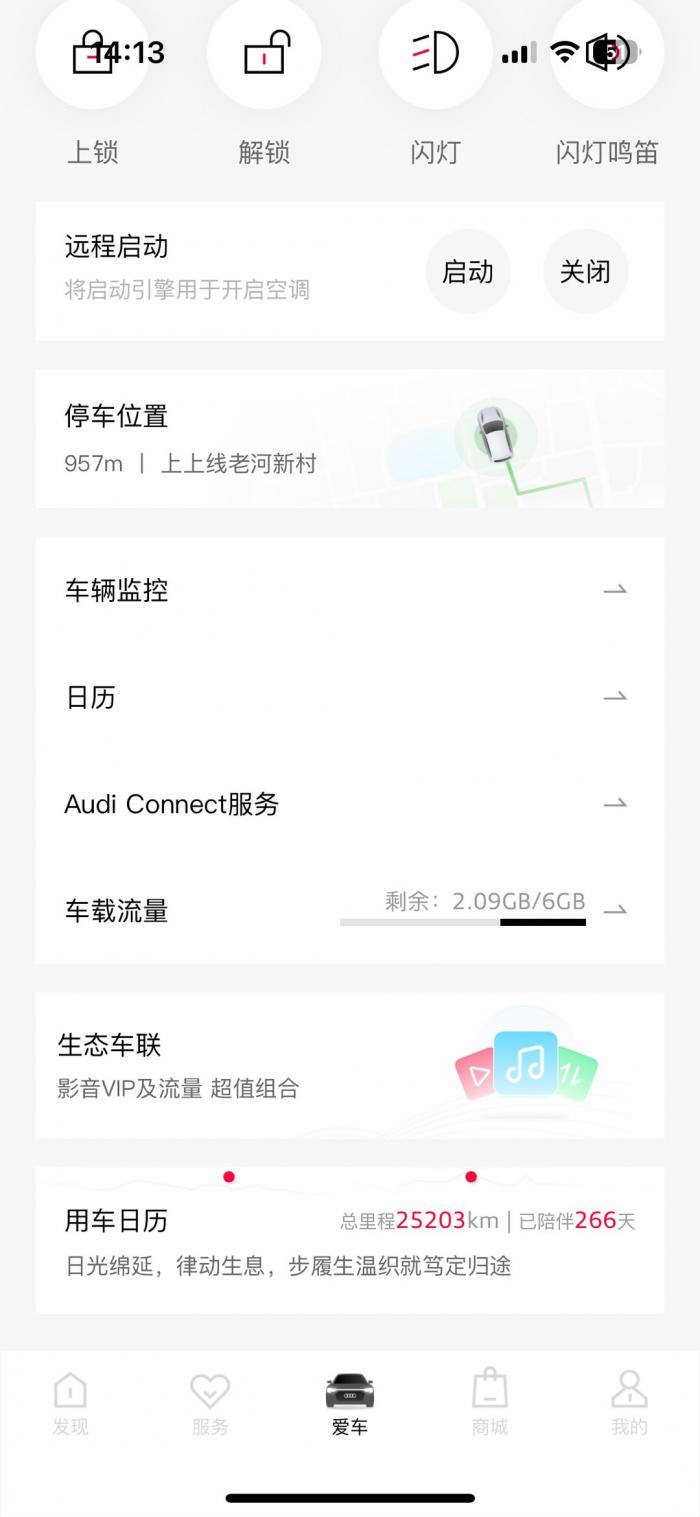This screenshot has width=700, height=1517.
Task: Flash the lights with 闪灯
Action: tap(435, 55)
